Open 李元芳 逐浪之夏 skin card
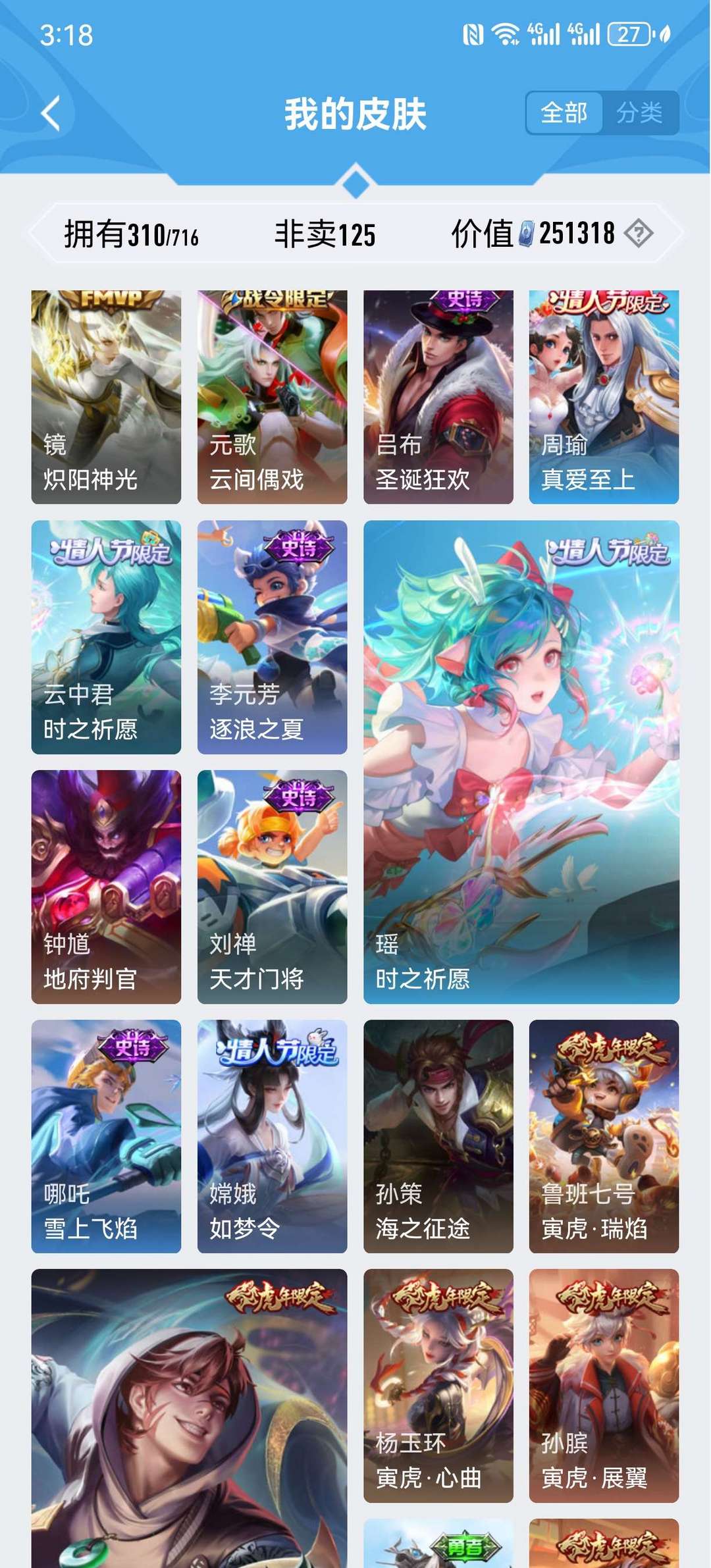This screenshot has width=711, height=1568. (x=272, y=637)
